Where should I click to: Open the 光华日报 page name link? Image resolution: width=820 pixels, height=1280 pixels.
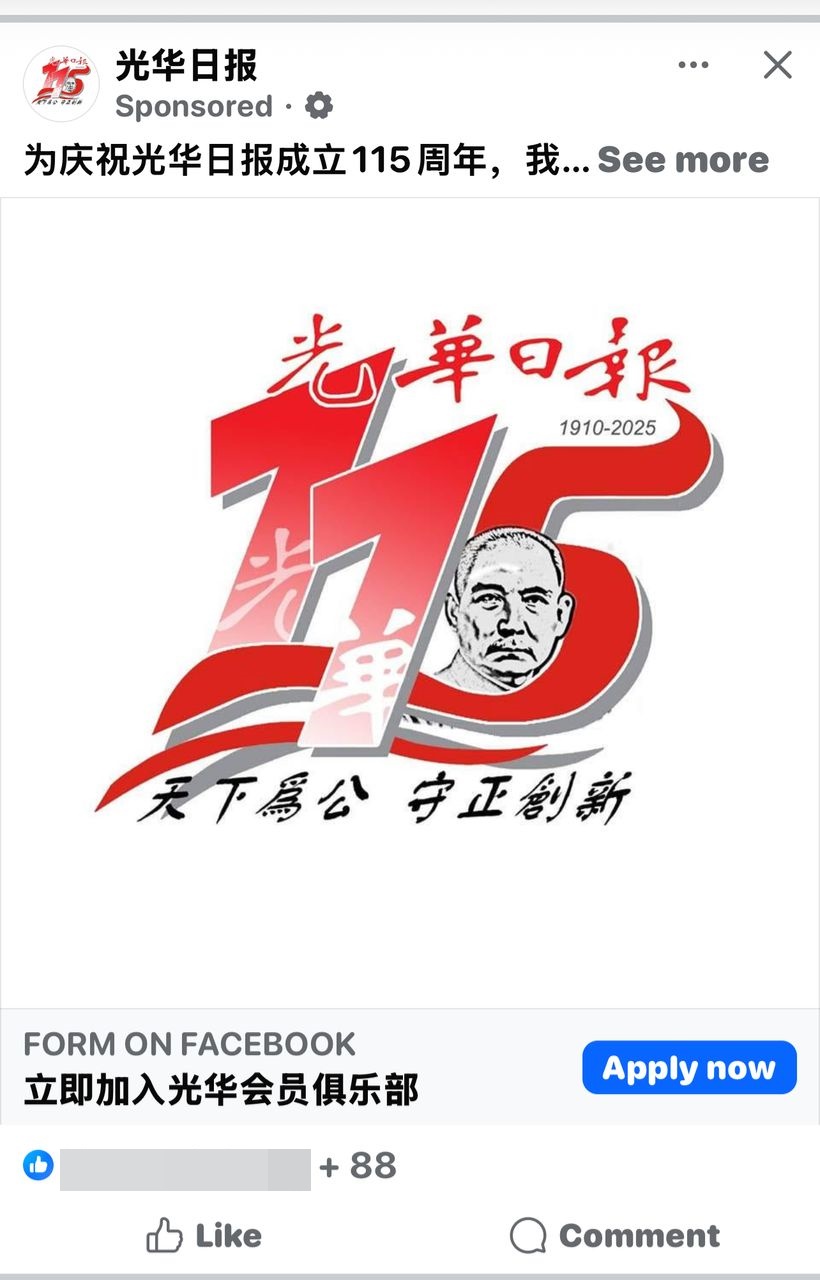(x=187, y=66)
